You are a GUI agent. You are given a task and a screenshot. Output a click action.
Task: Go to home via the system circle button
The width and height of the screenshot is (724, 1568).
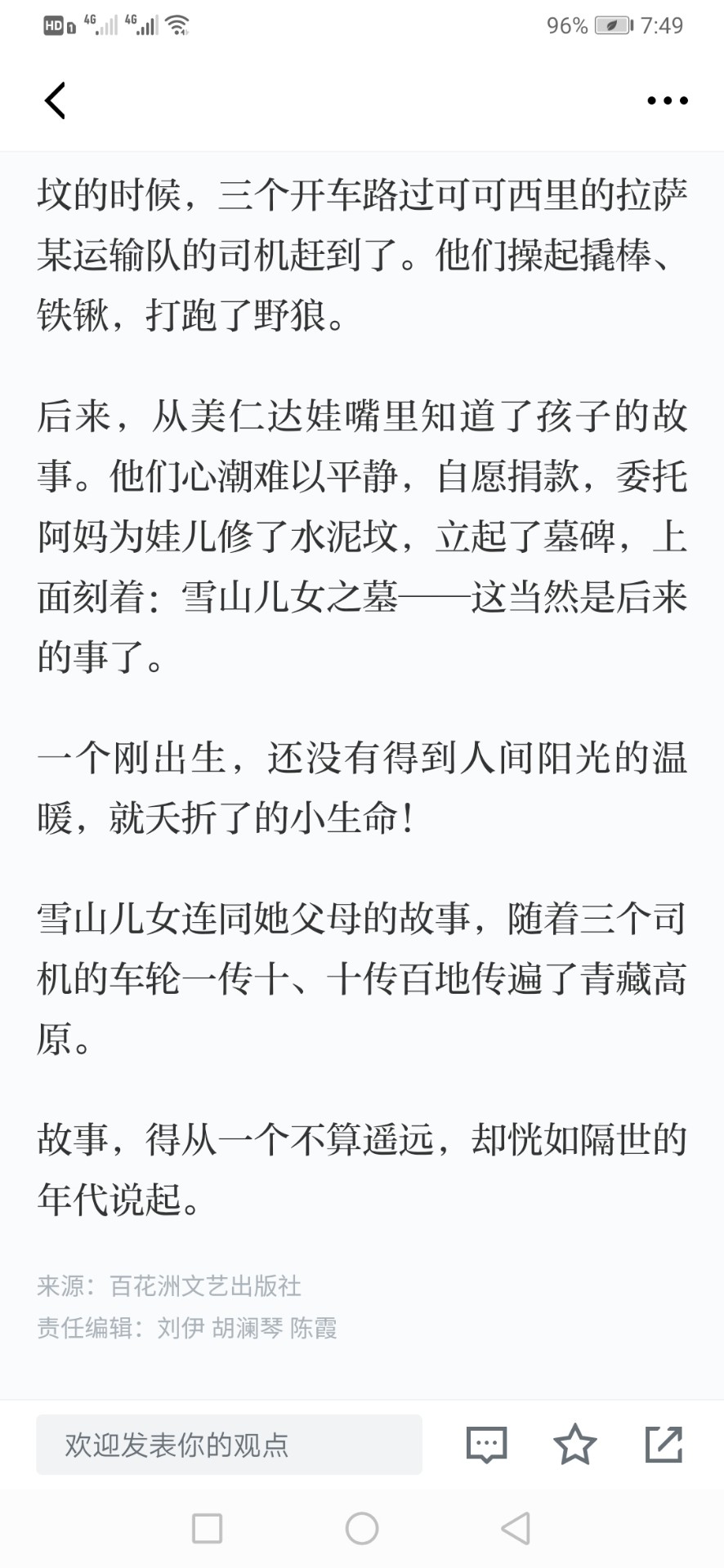(x=362, y=1528)
